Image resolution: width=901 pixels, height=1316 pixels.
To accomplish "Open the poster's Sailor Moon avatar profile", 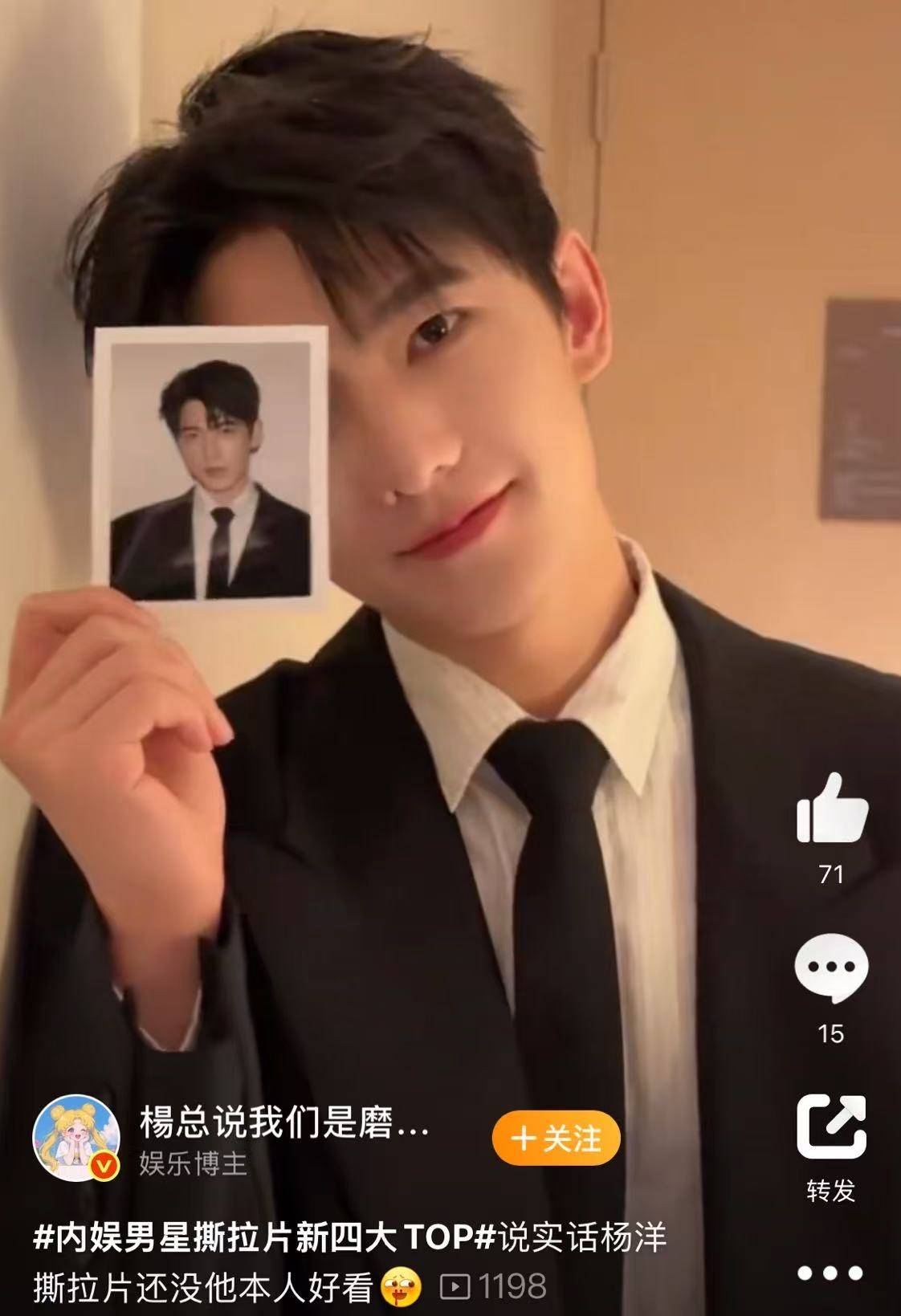I will pyautogui.click(x=76, y=1138).
